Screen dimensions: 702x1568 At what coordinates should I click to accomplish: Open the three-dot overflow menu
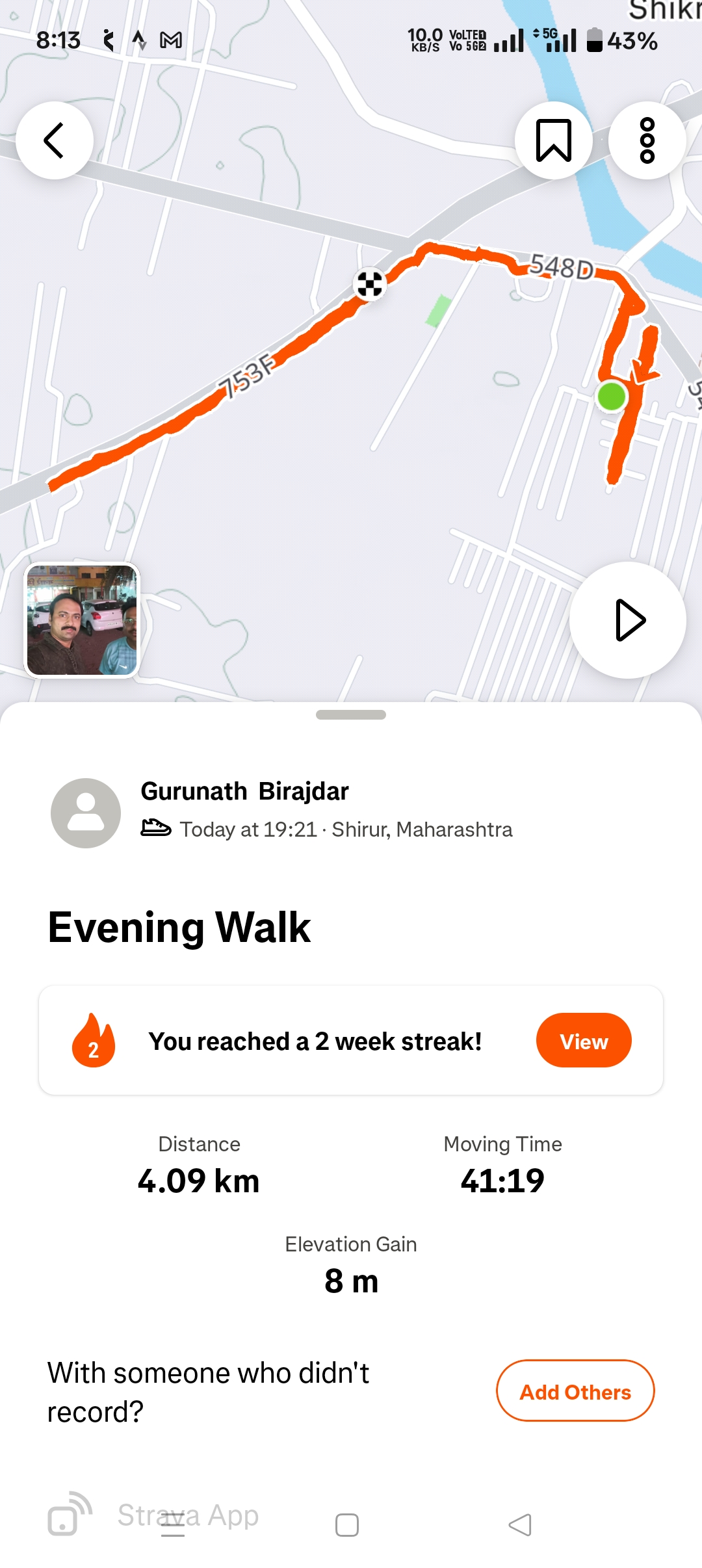click(x=647, y=140)
